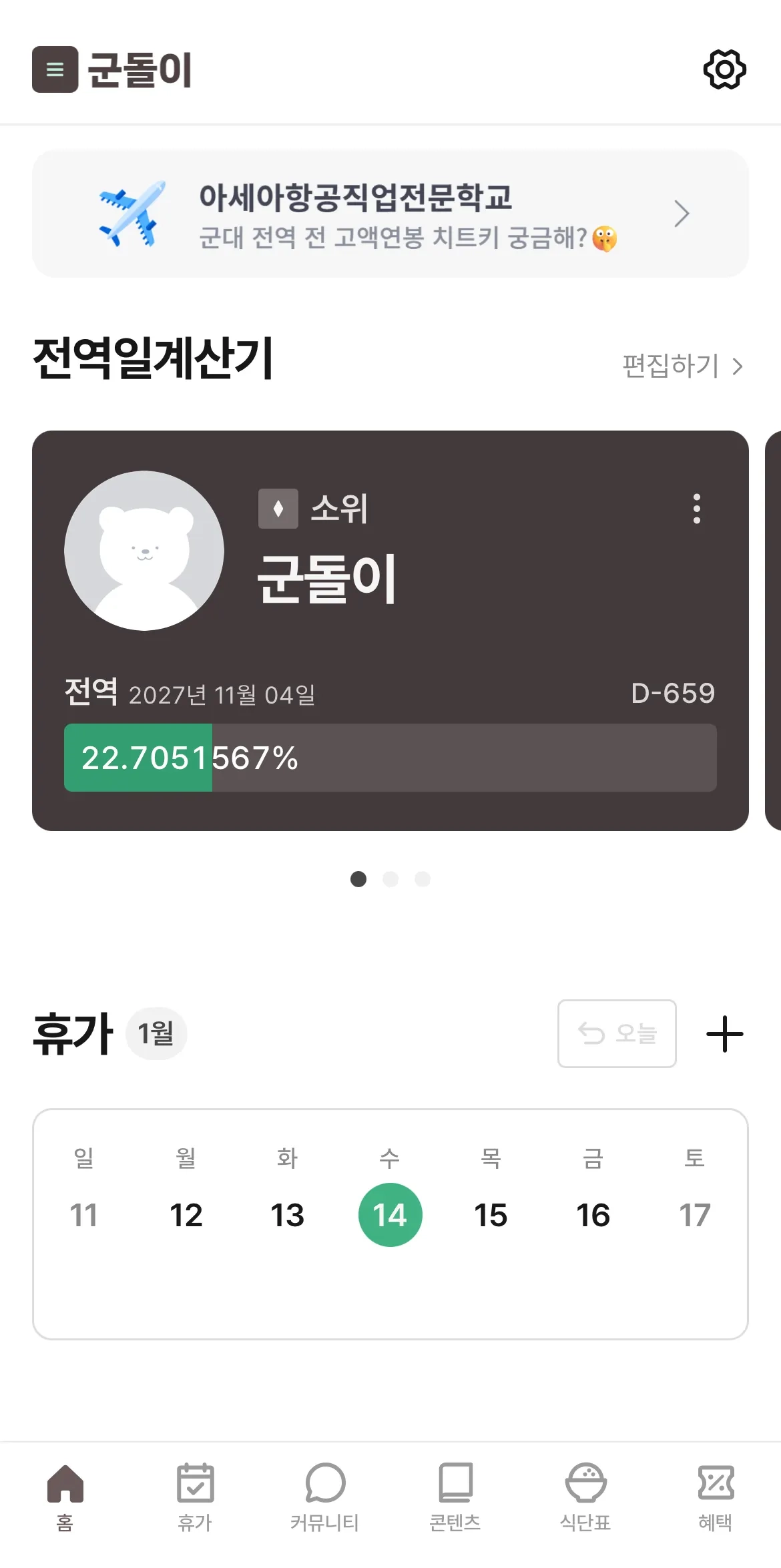Image resolution: width=781 pixels, height=1568 pixels.
Task: Tap today's date 14
Action: tap(390, 1215)
